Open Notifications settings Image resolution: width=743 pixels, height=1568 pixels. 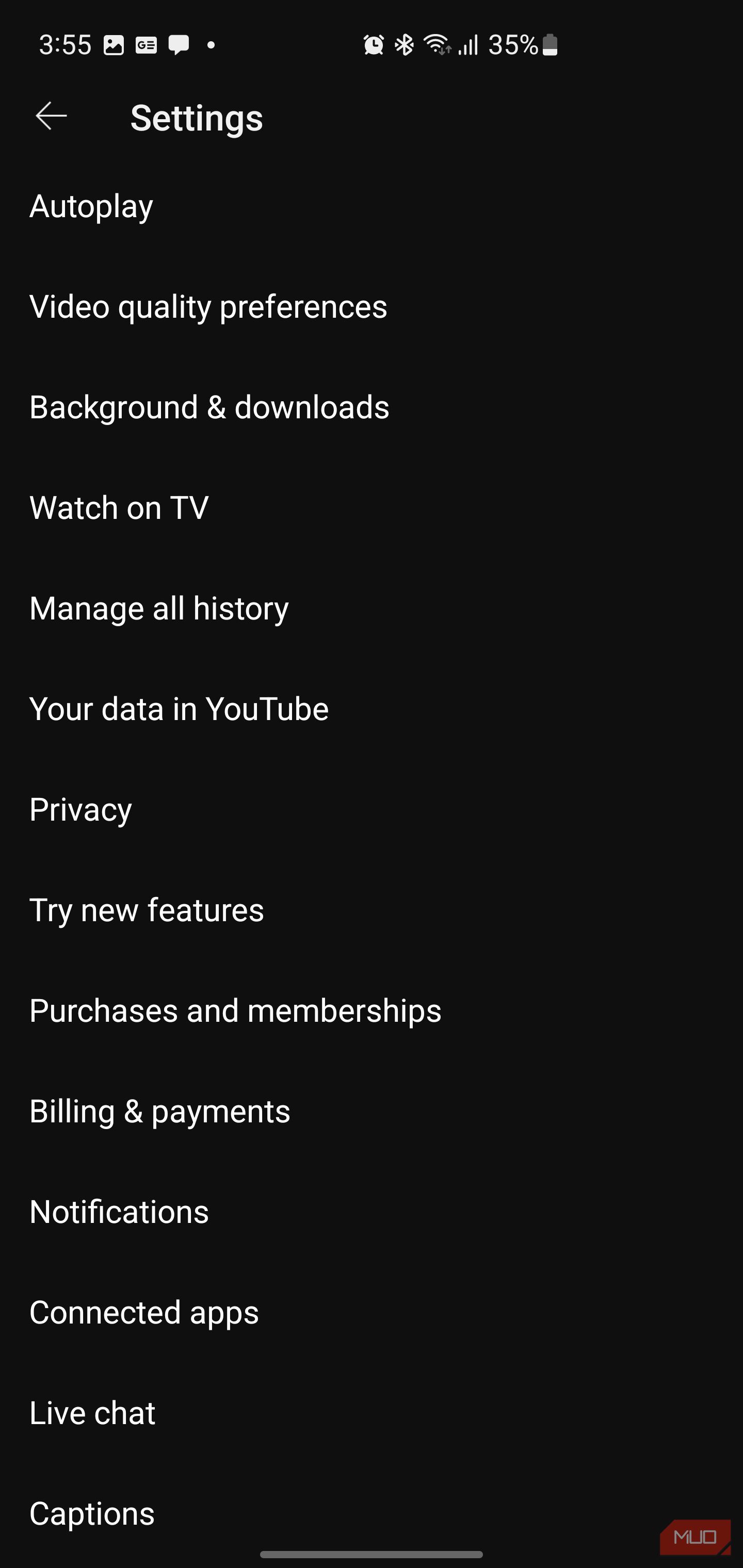point(119,1211)
